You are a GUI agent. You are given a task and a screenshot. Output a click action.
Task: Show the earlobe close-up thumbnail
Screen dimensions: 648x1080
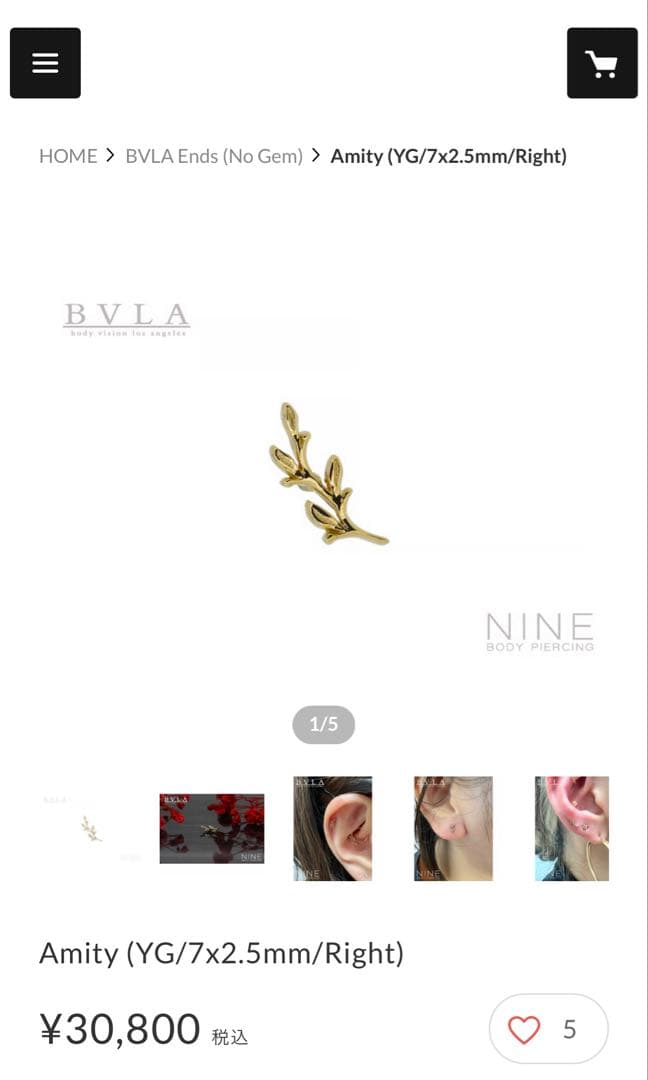click(453, 828)
